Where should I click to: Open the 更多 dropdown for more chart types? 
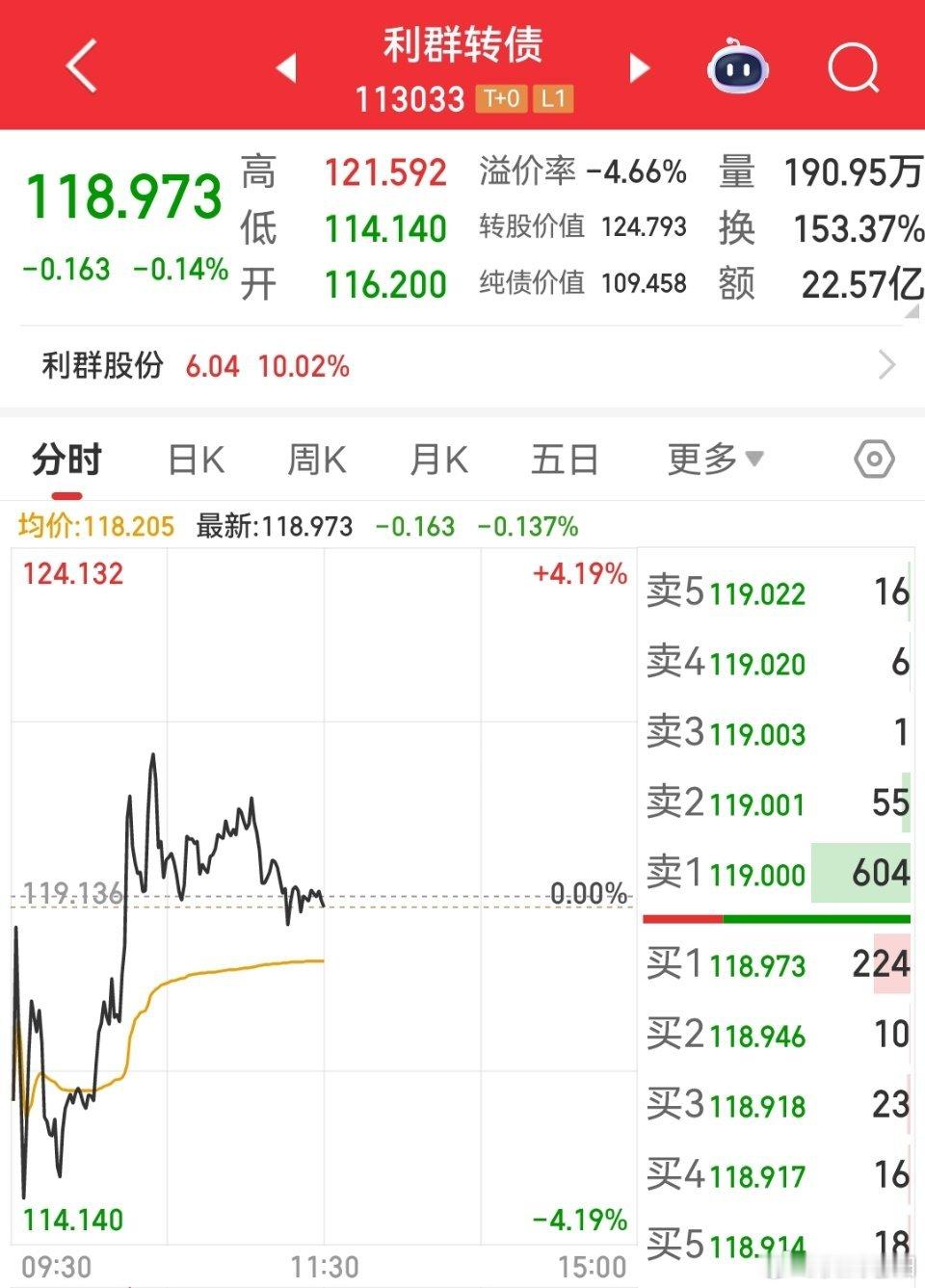[x=713, y=460]
